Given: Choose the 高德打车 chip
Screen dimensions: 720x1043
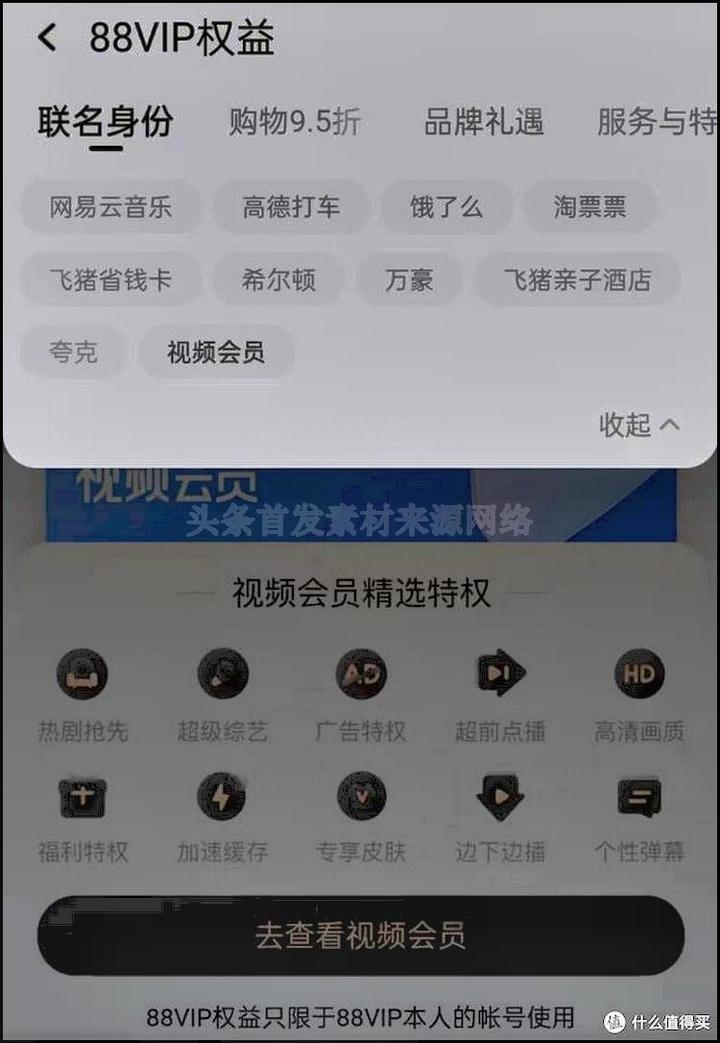Looking at the screenshot, I should pos(291,207).
